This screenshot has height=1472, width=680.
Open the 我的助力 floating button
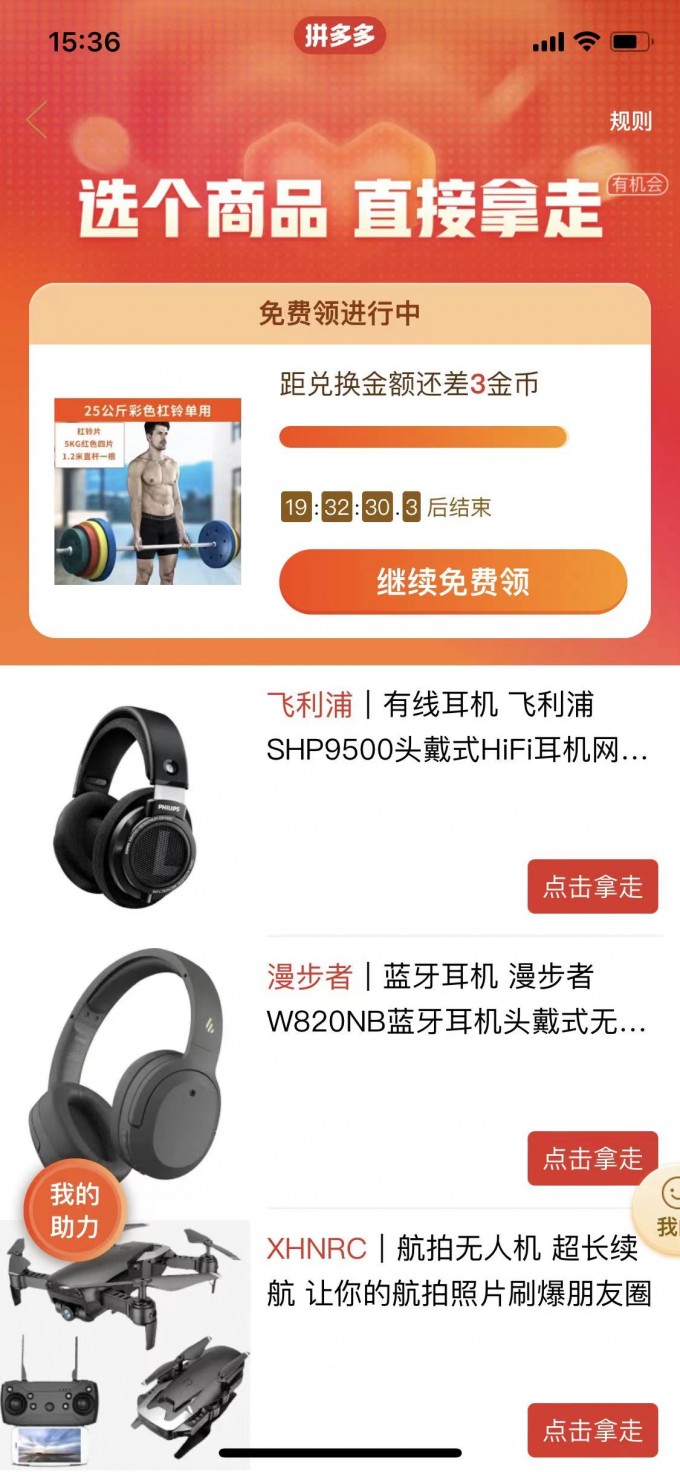[75, 1210]
